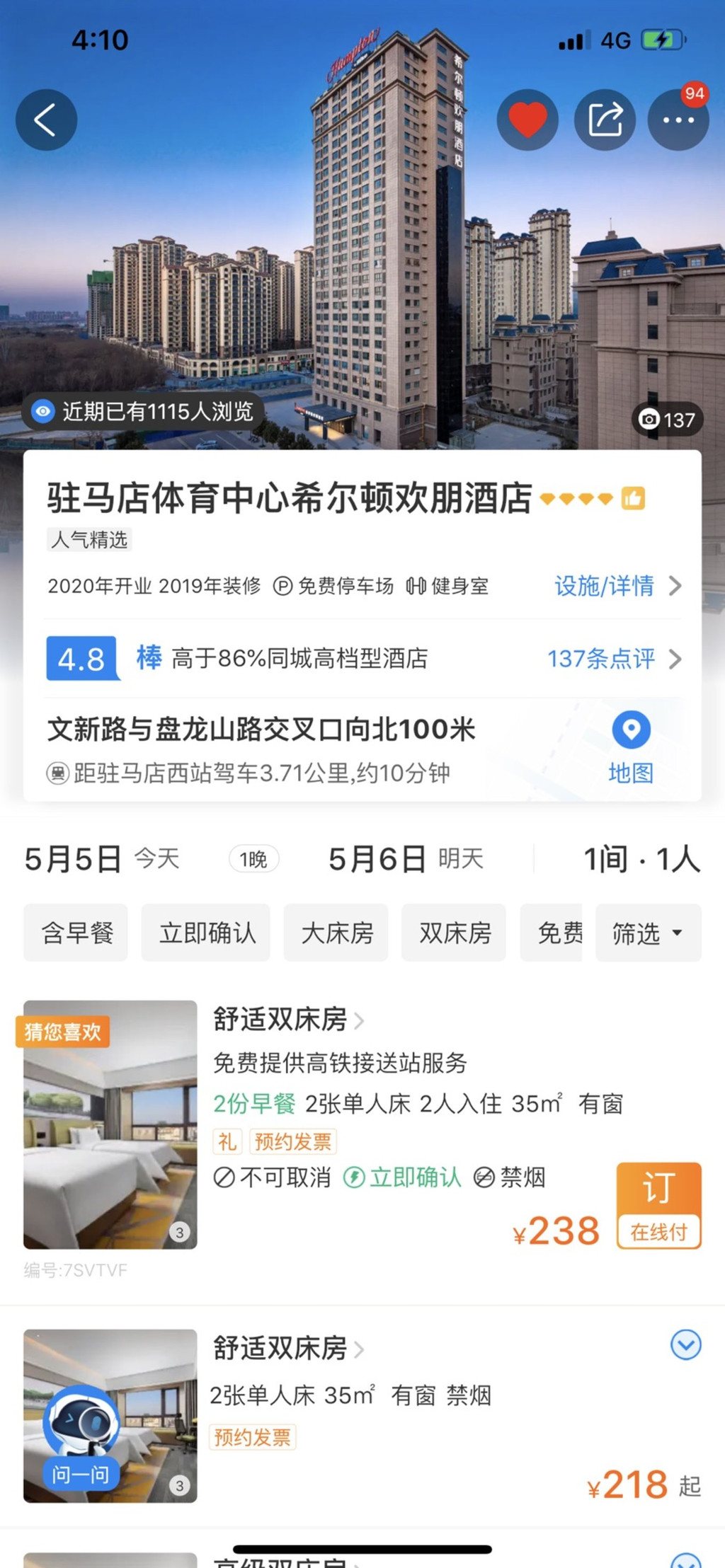
Task: Book the ¥238 room with 订 在线付
Action: coord(659,1206)
